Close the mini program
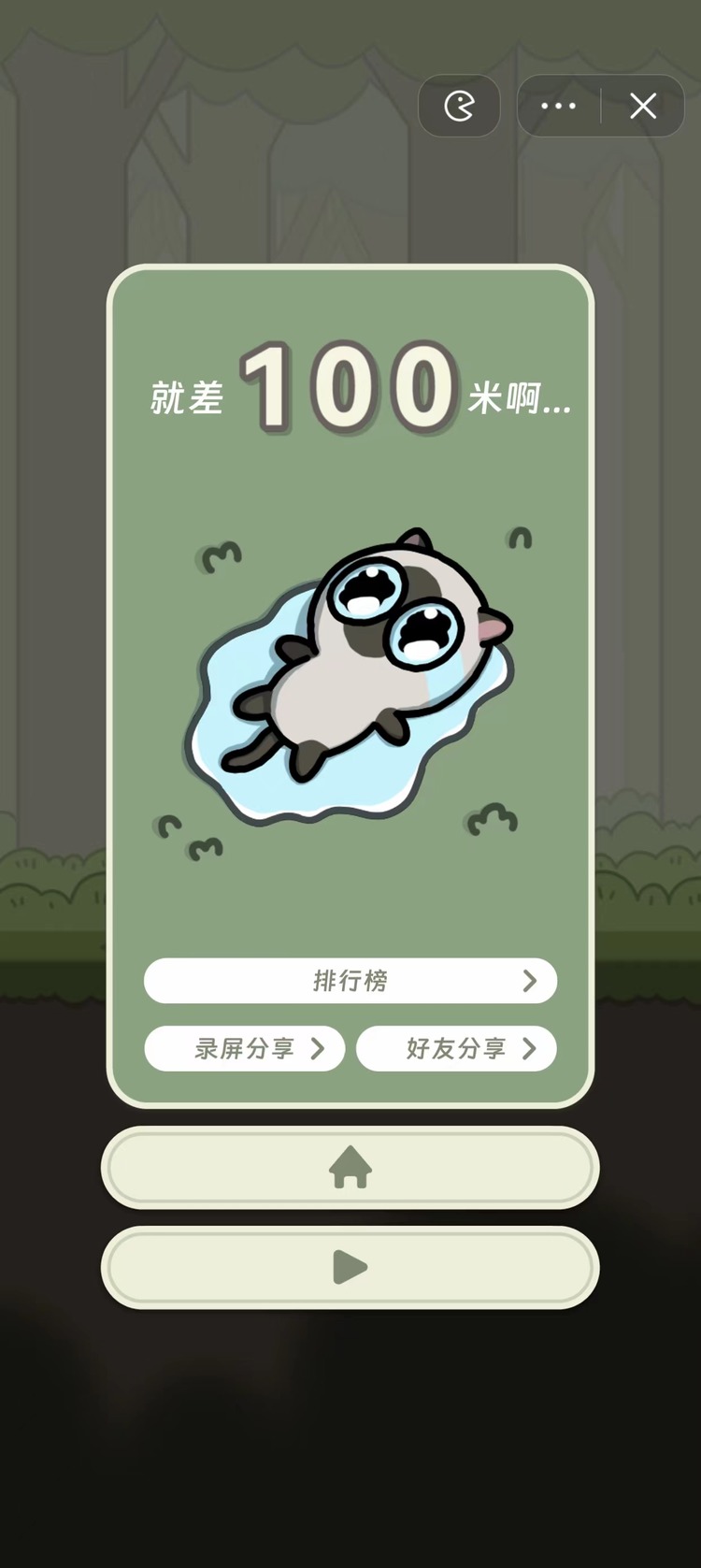 point(643,106)
